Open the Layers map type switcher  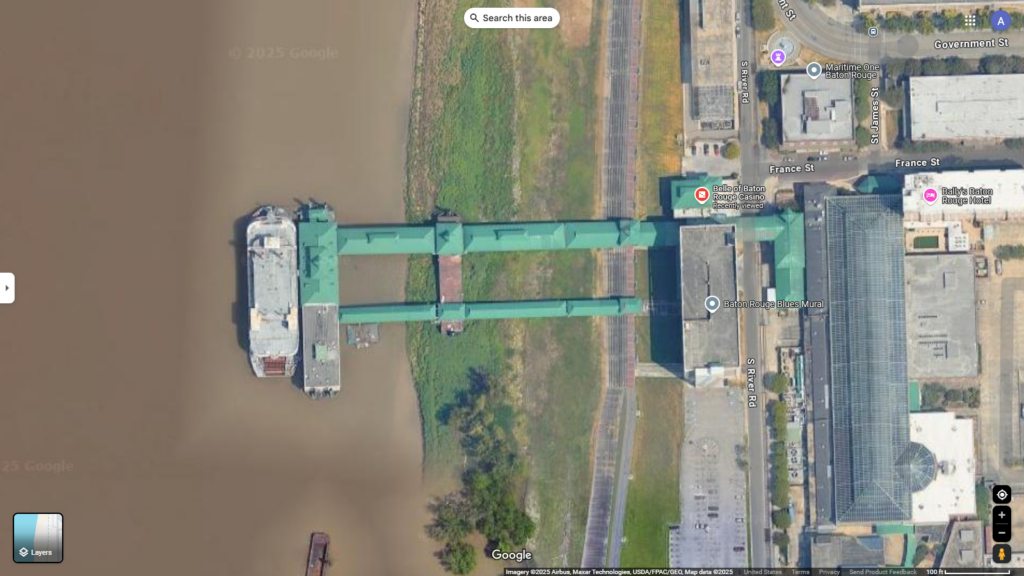click(x=38, y=538)
